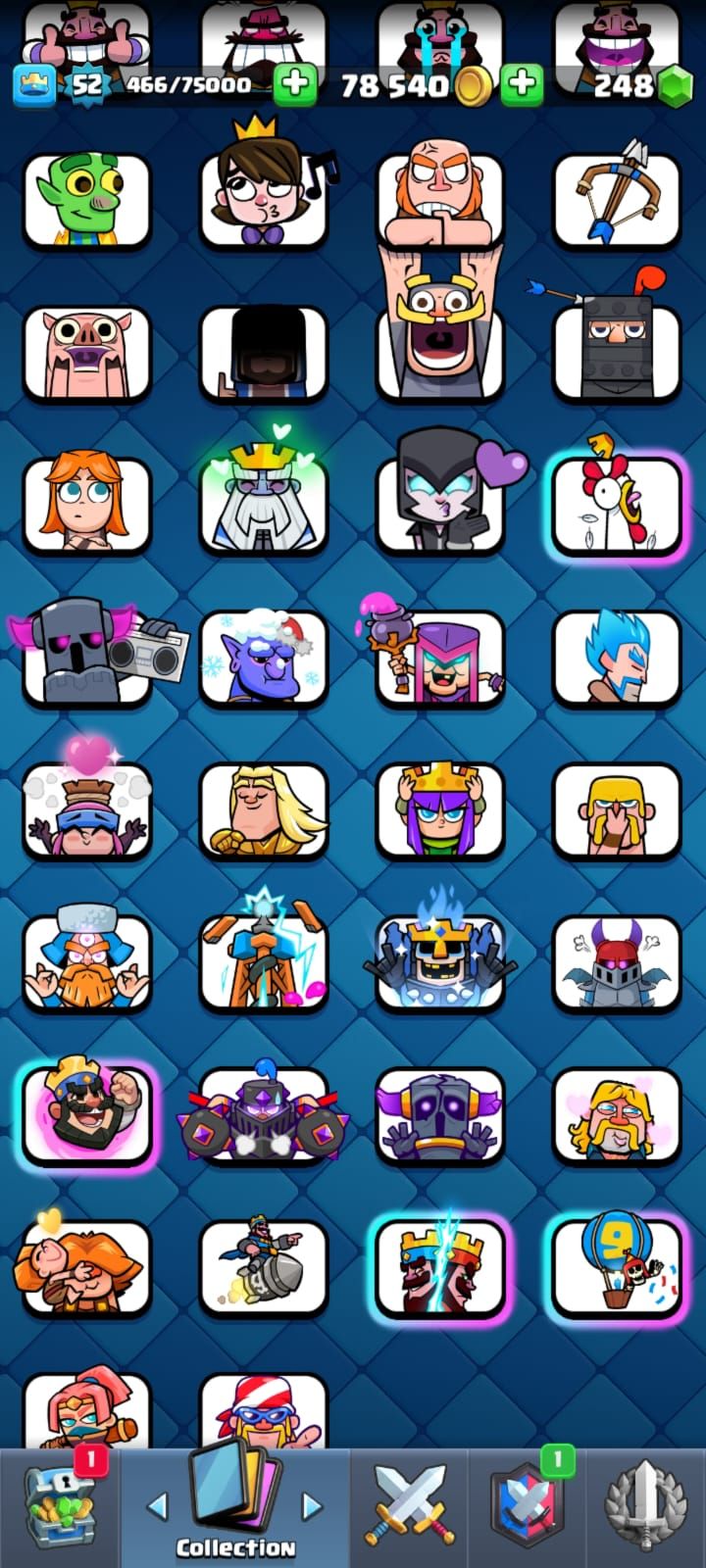Select the P.E.K.K.A boombox emote
Image resolution: width=706 pixels, height=1568 pixels.
(x=86, y=659)
